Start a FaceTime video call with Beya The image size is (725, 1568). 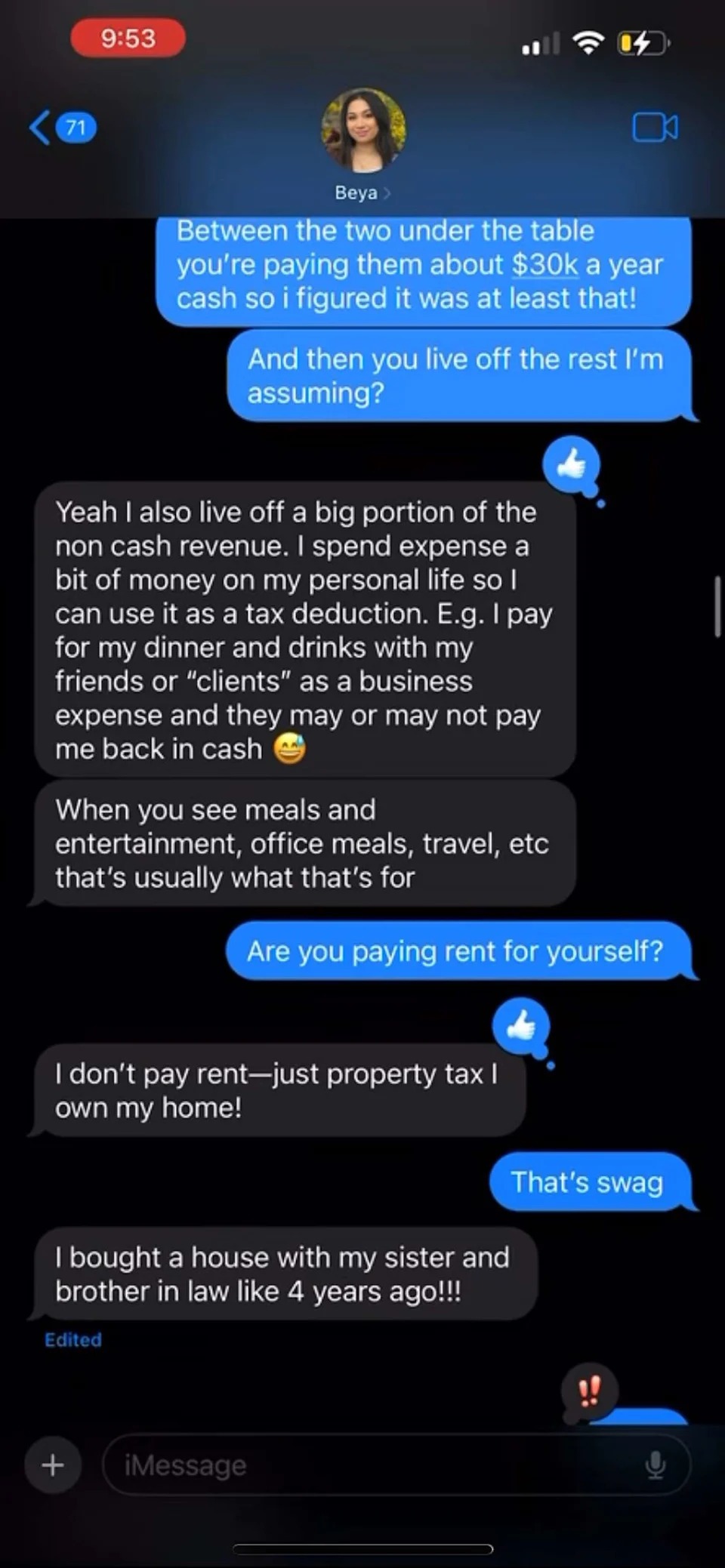point(654,128)
